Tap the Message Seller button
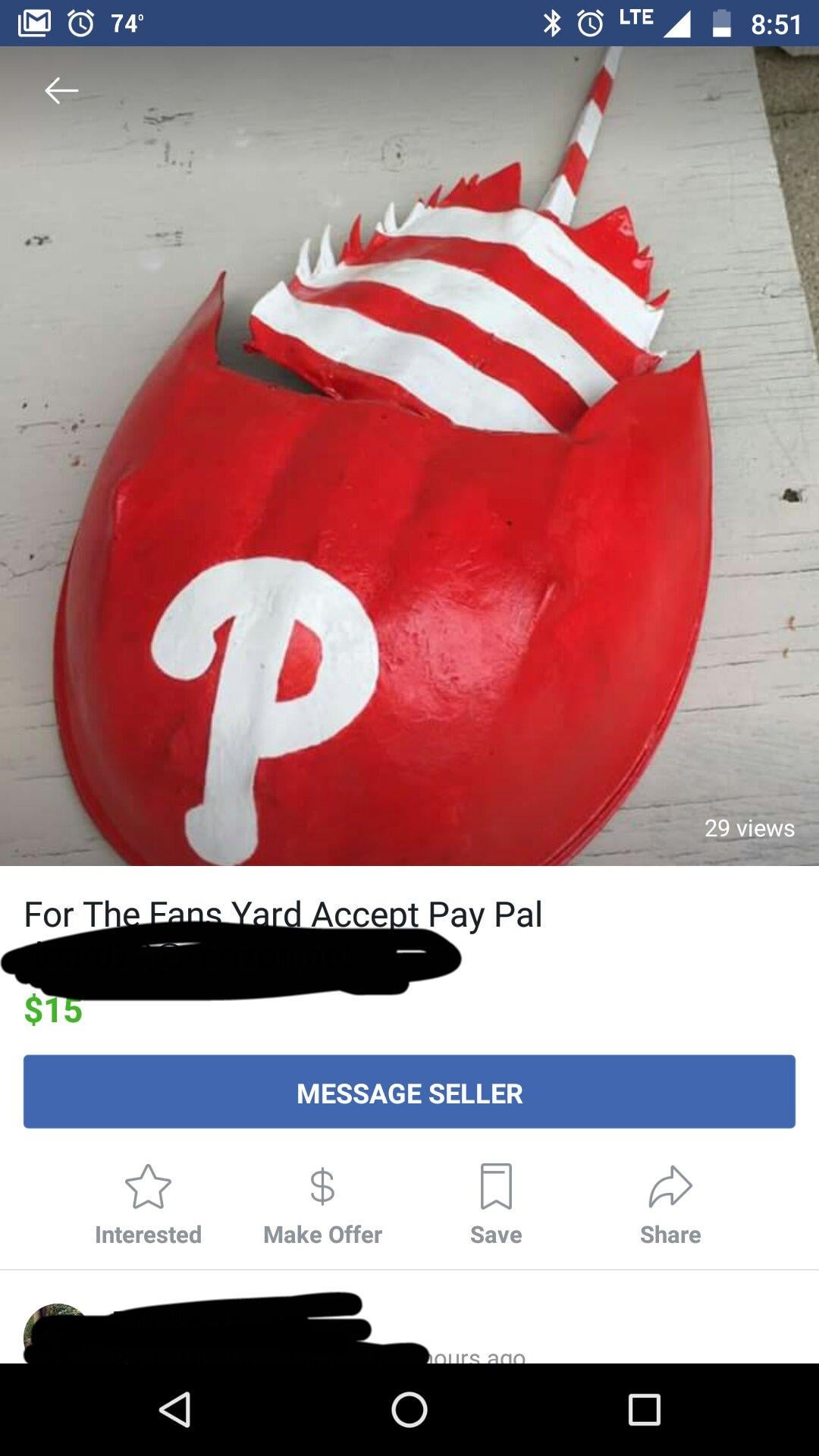Image resolution: width=819 pixels, height=1456 pixels. [409, 1092]
